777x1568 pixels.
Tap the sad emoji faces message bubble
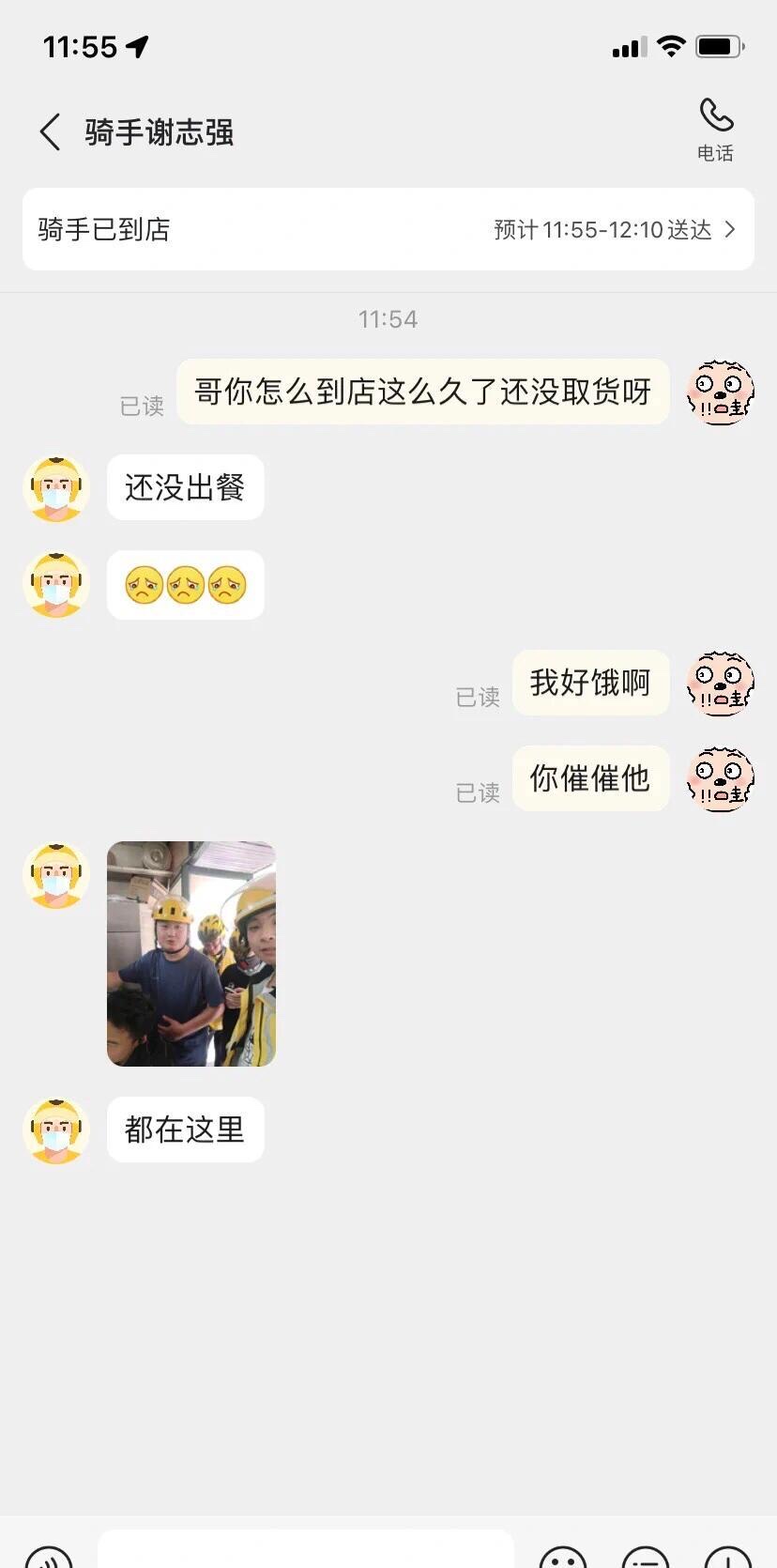click(185, 584)
